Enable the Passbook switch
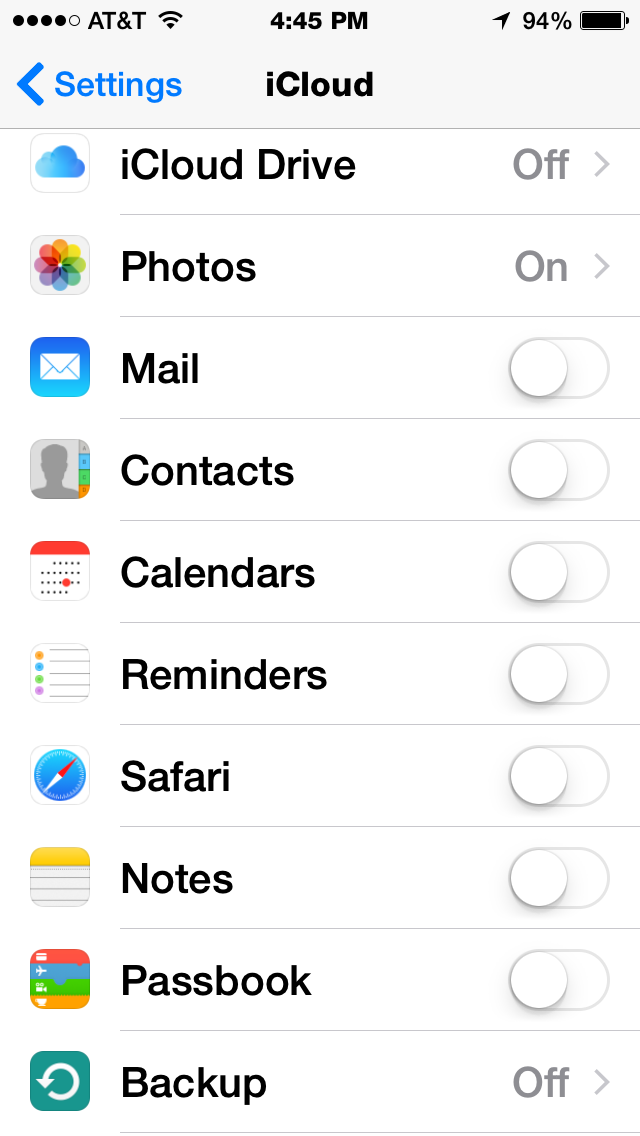 [559, 981]
